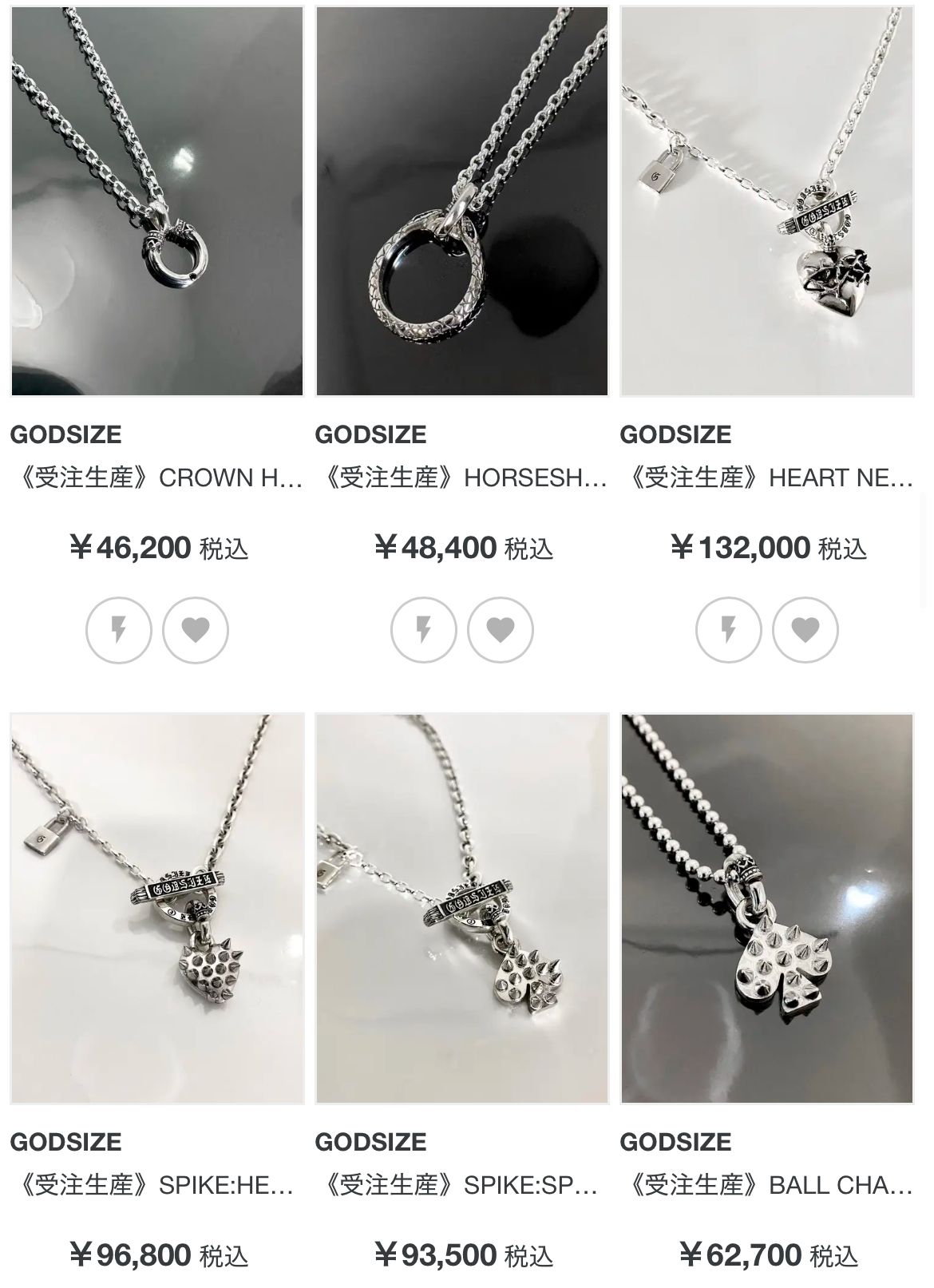Image resolution: width=934 pixels, height=1288 pixels.
Task: Tap the lightning icon under ¥48,400 item
Action: tap(423, 630)
